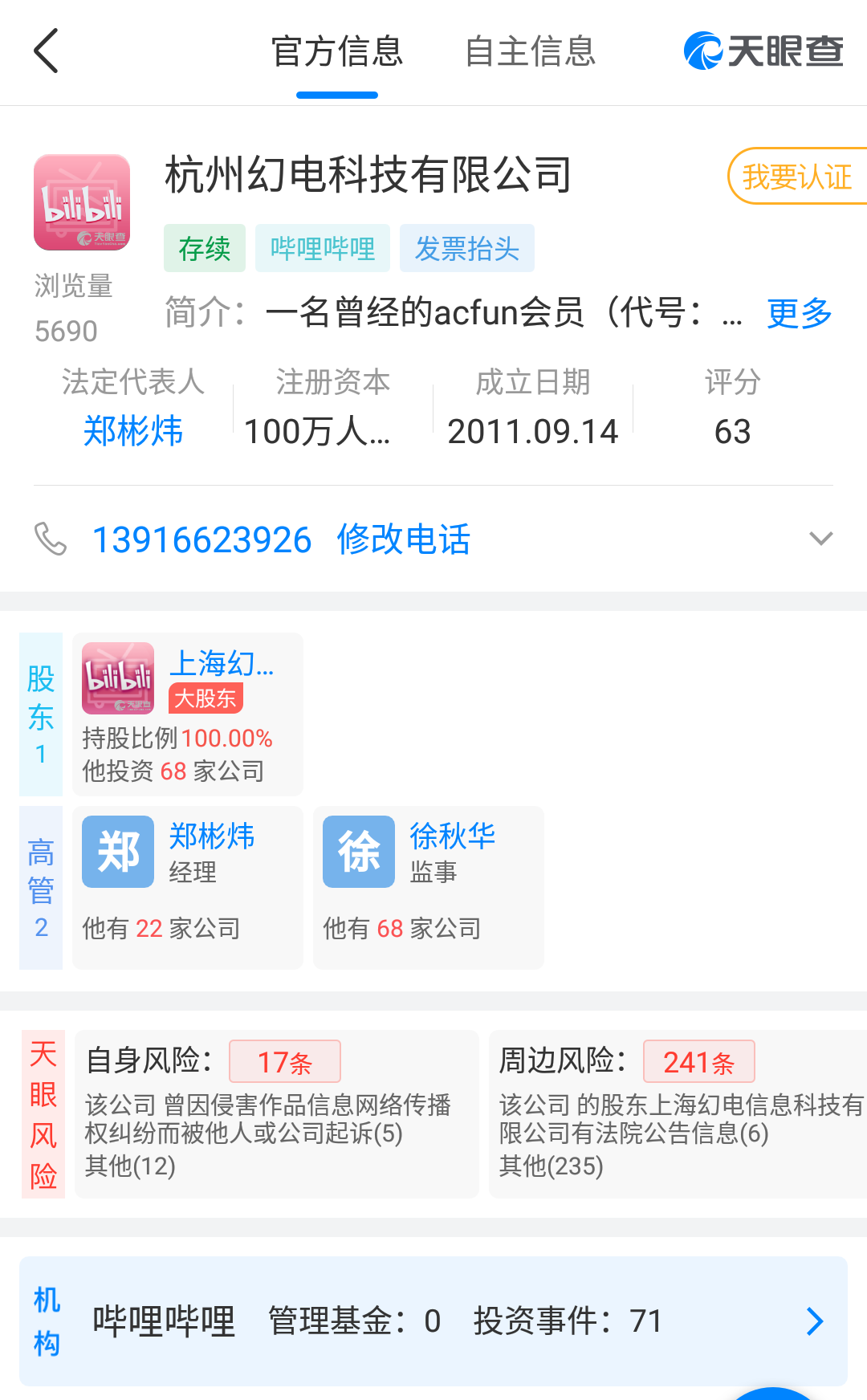Dial the number 13916623926
The image size is (867, 1400).
(x=202, y=539)
